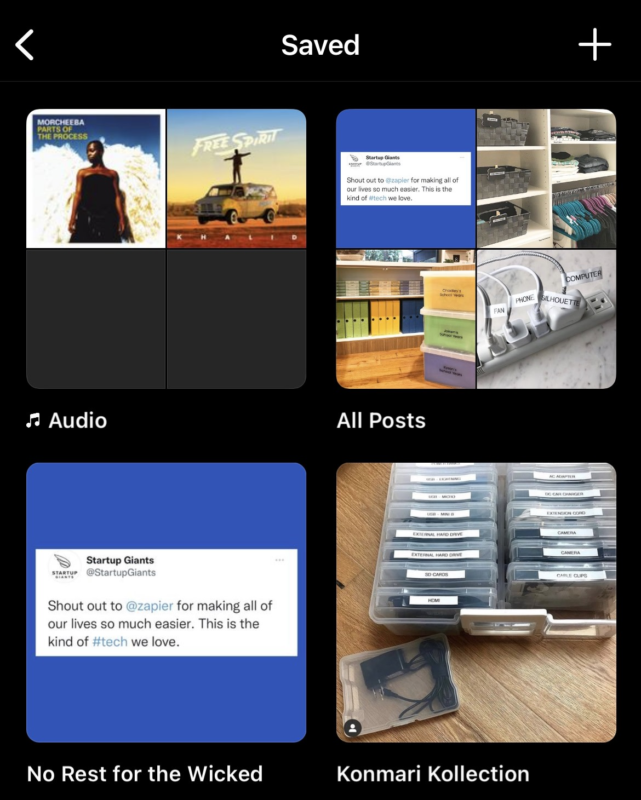Open the Konmari Kollection collection
Screen dimensions: 641x800
point(476,602)
